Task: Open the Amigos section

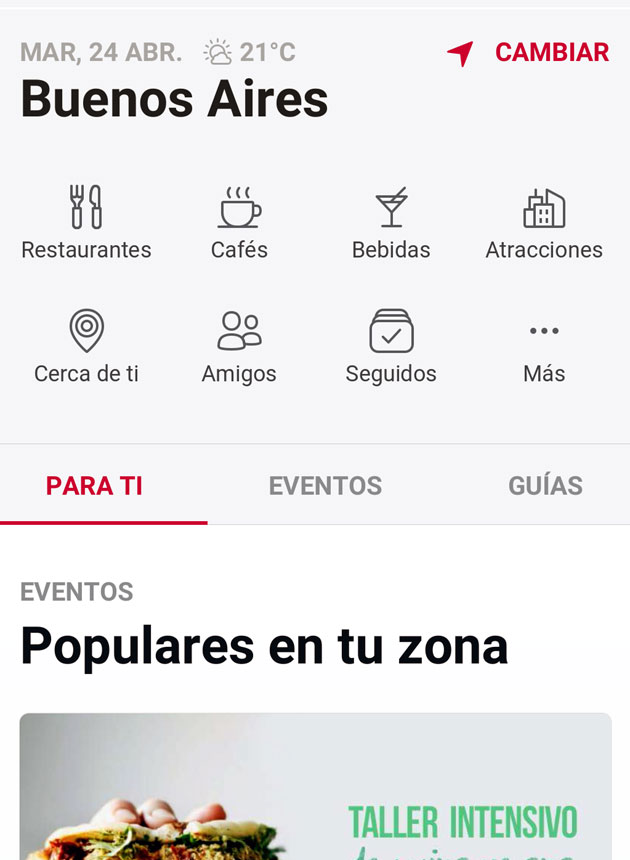Action: pyautogui.click(x=239, y=347)
